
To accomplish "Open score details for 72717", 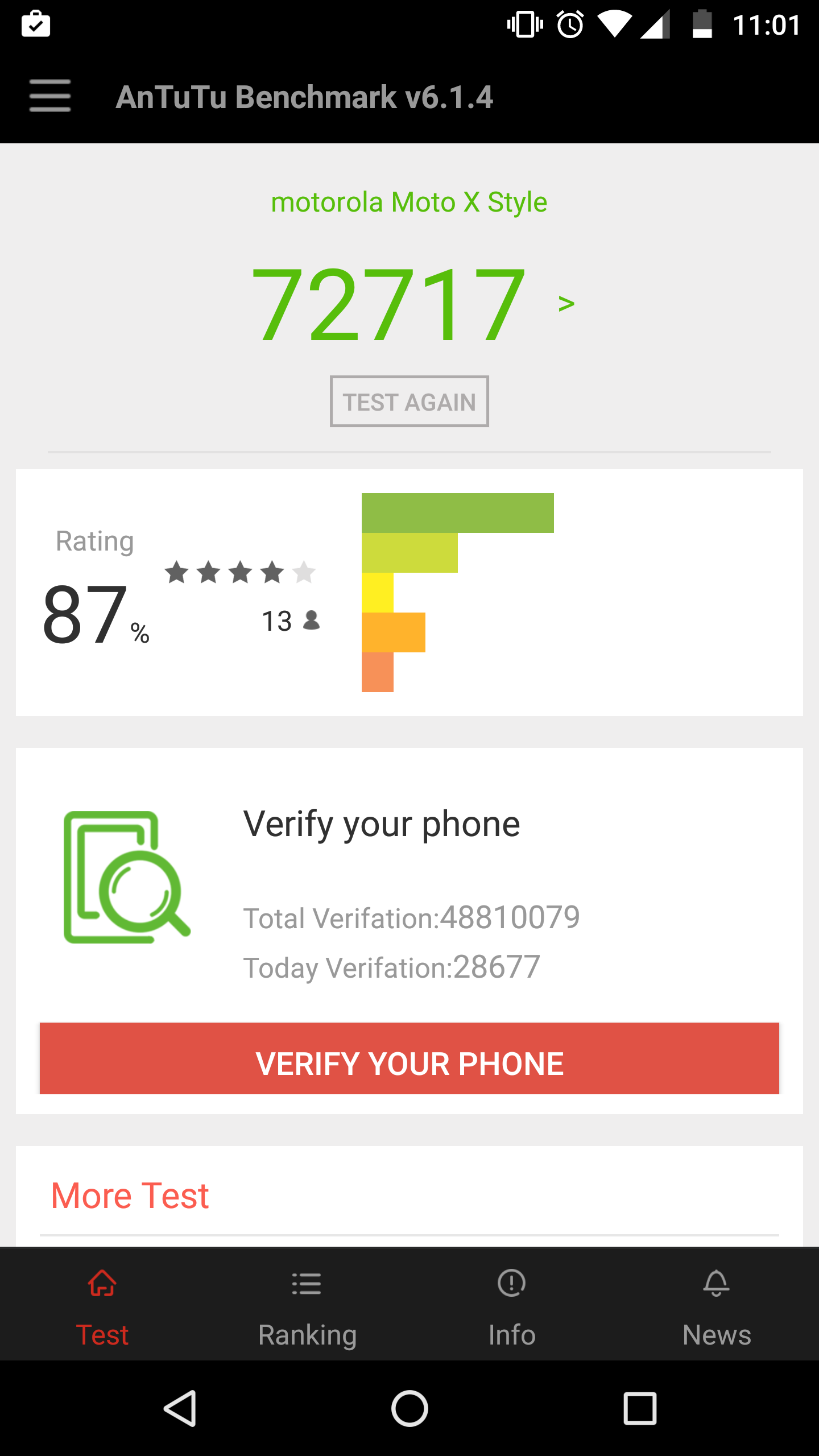I will [412, 303].
